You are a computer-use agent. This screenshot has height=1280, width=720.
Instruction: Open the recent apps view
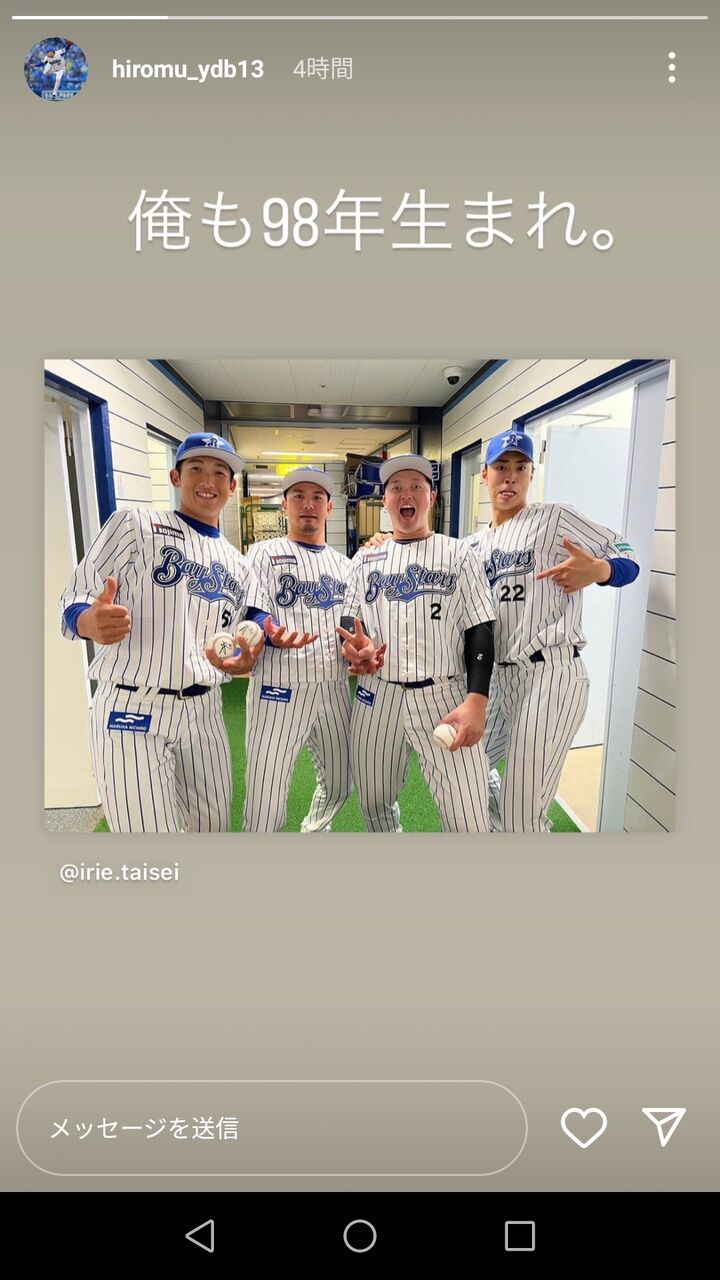519,1236
